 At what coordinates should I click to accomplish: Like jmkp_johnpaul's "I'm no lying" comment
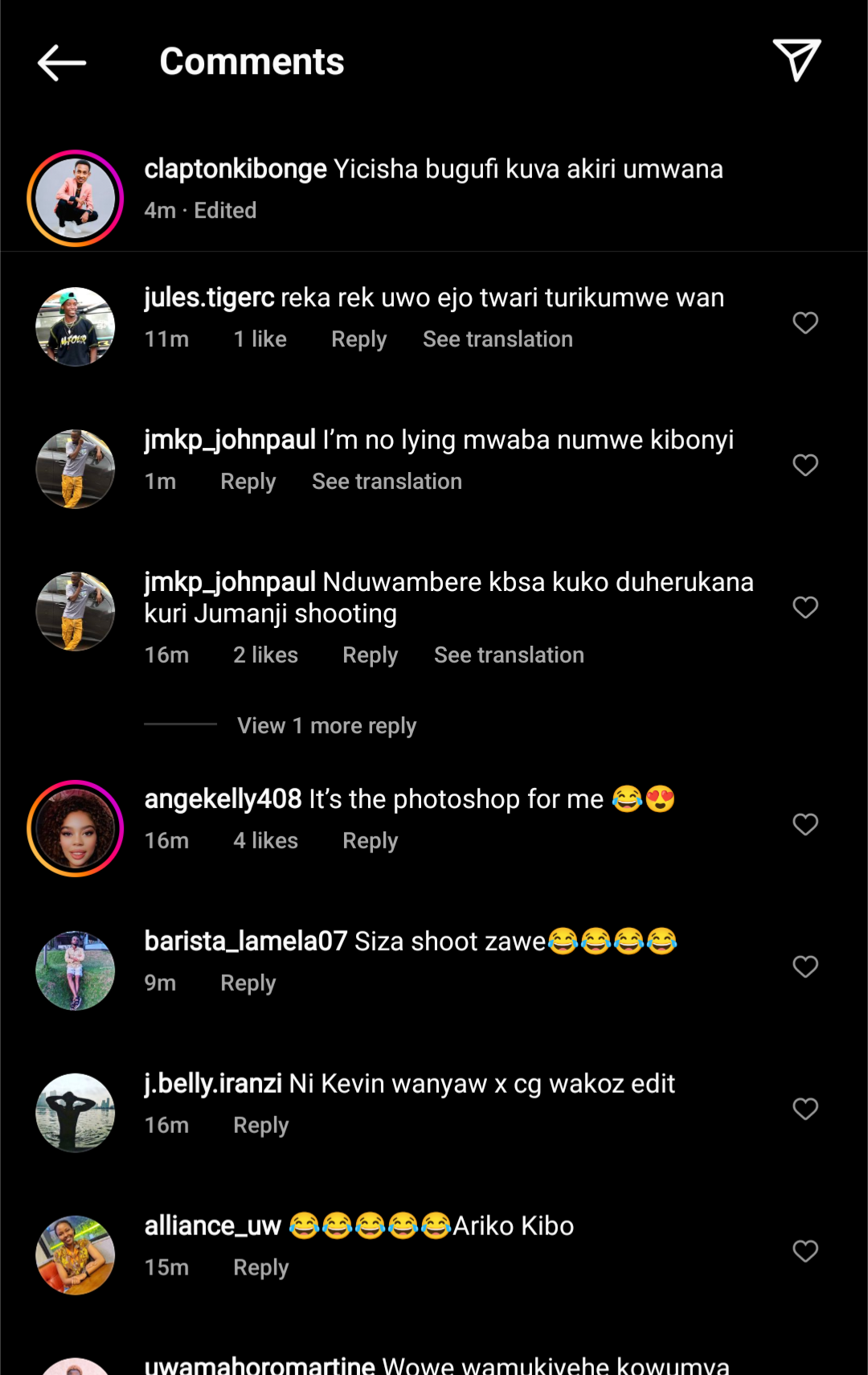[805, 466]
